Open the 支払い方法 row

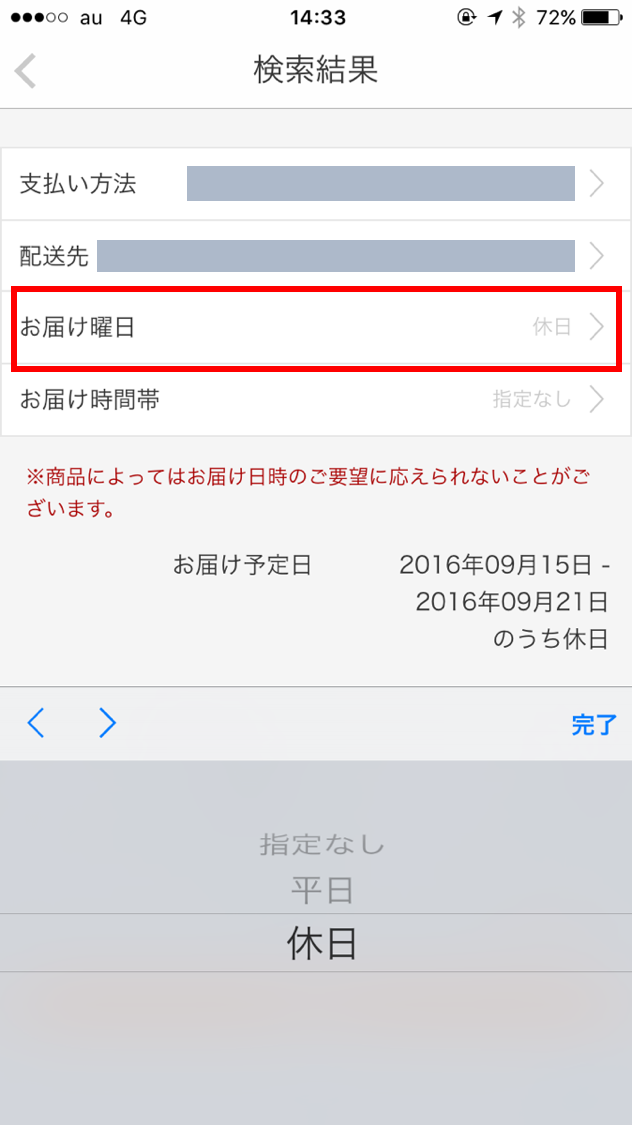(315, 184)
